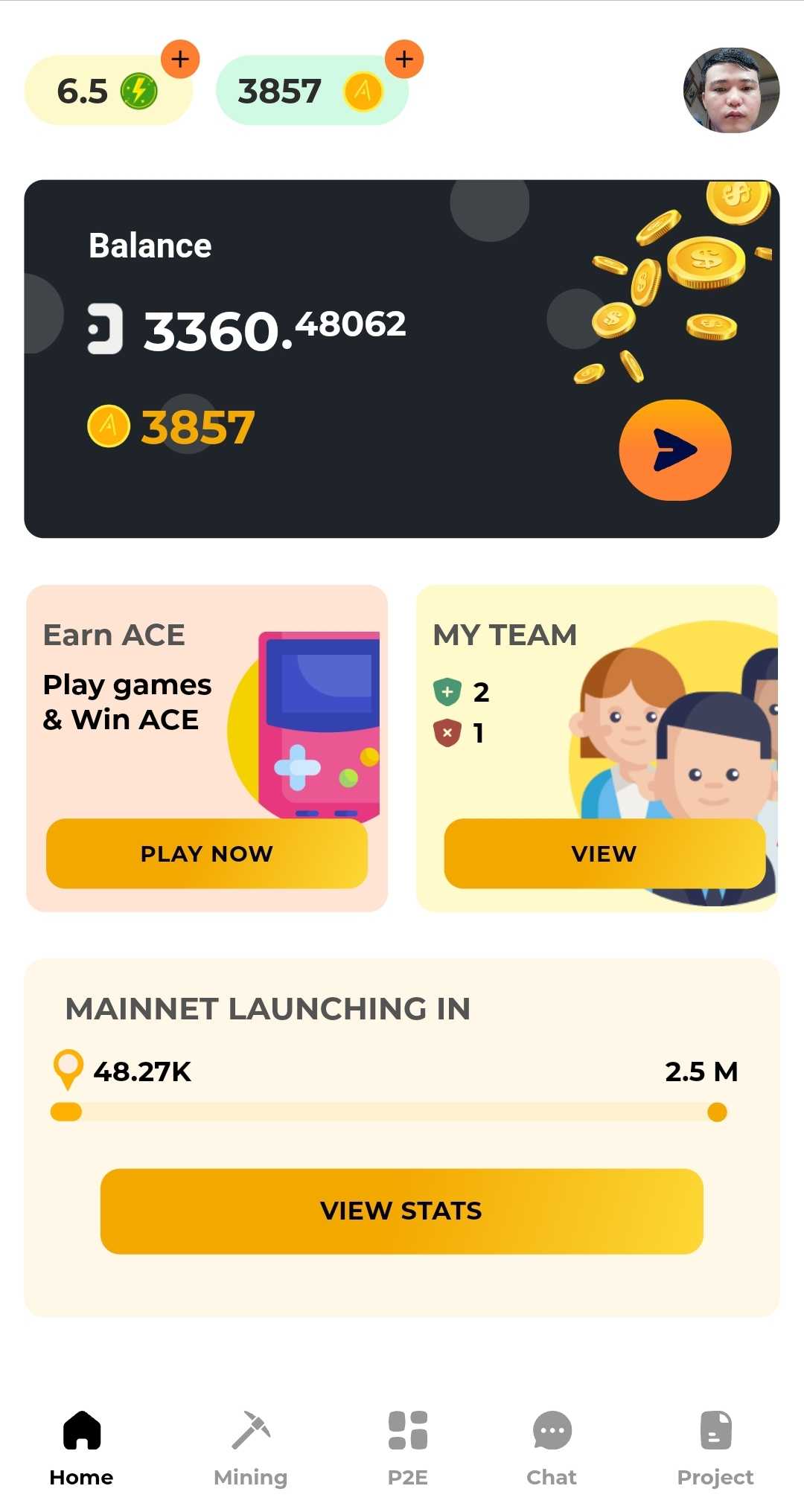The width and height of the screenshot is (804, 1512).
Task: Switch to the Chat tab
Action: click(x=552, y=1447)
